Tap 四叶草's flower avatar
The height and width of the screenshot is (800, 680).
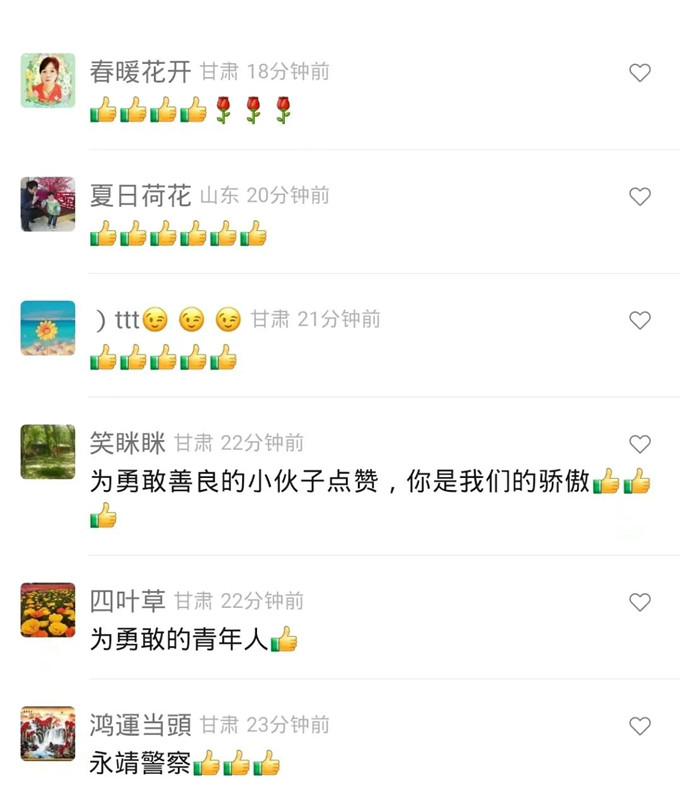pyautogui.click(x=48, y=610)
